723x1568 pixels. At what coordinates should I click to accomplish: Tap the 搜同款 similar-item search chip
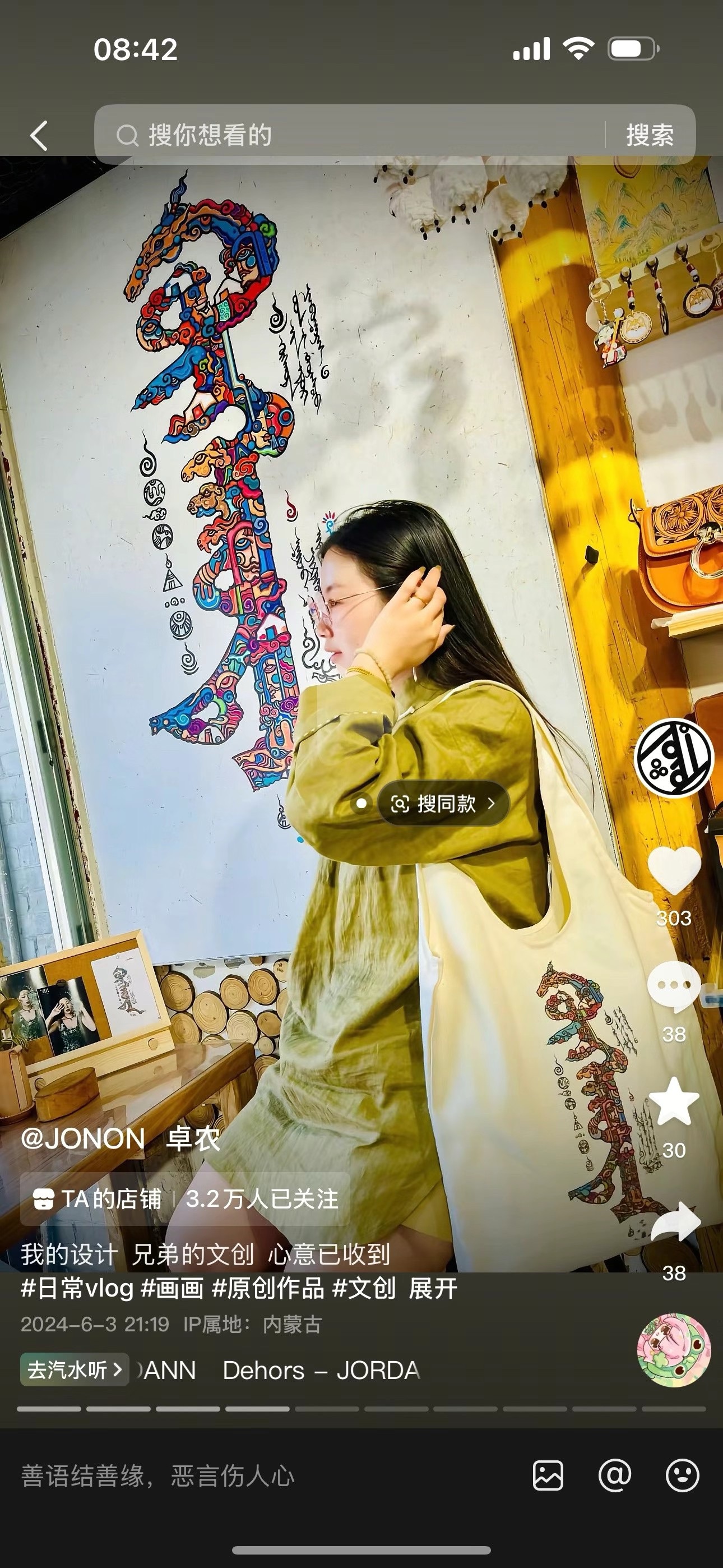point(443,804)
